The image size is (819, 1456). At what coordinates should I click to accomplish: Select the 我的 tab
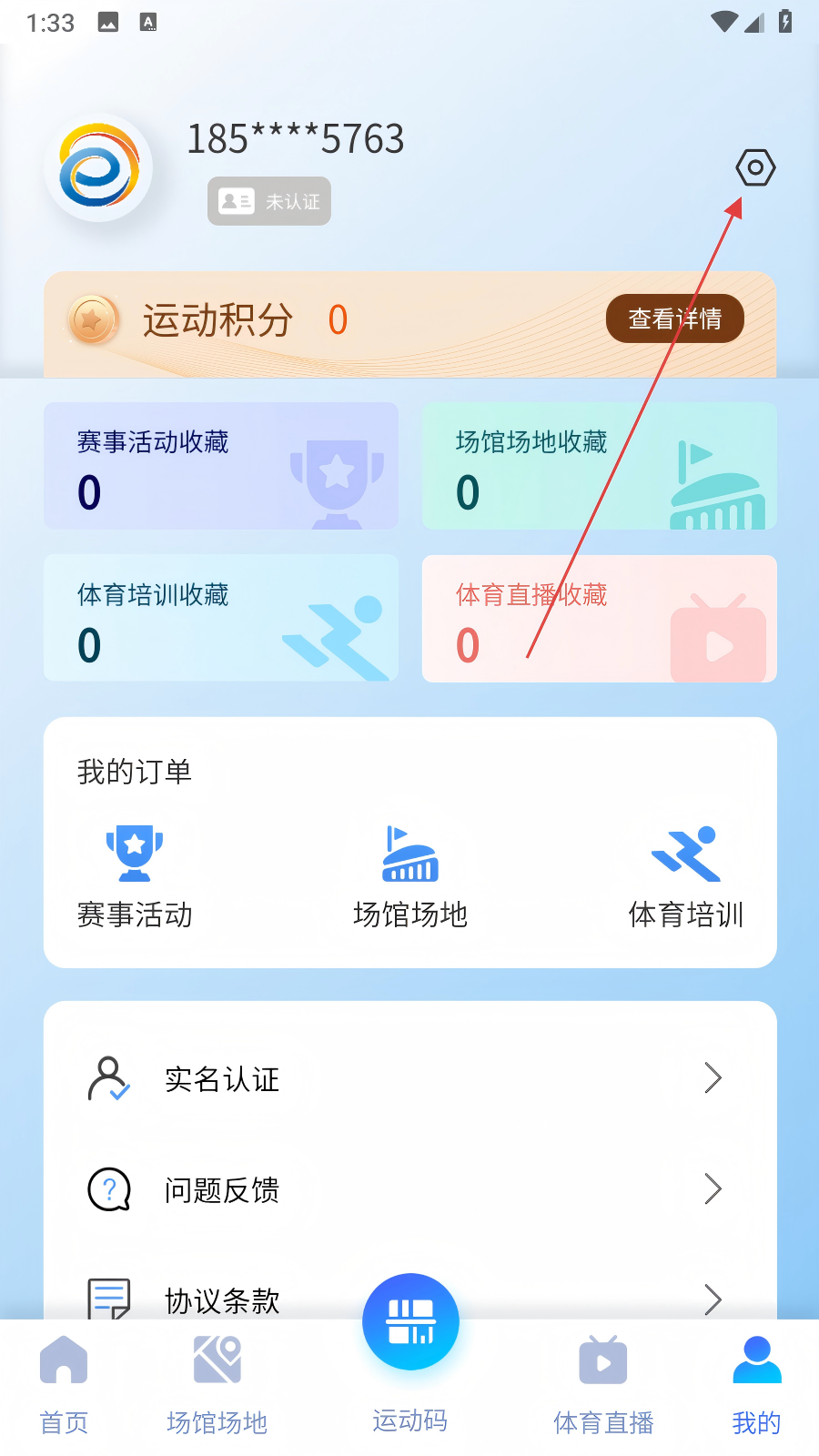(x=757, y=1385)
